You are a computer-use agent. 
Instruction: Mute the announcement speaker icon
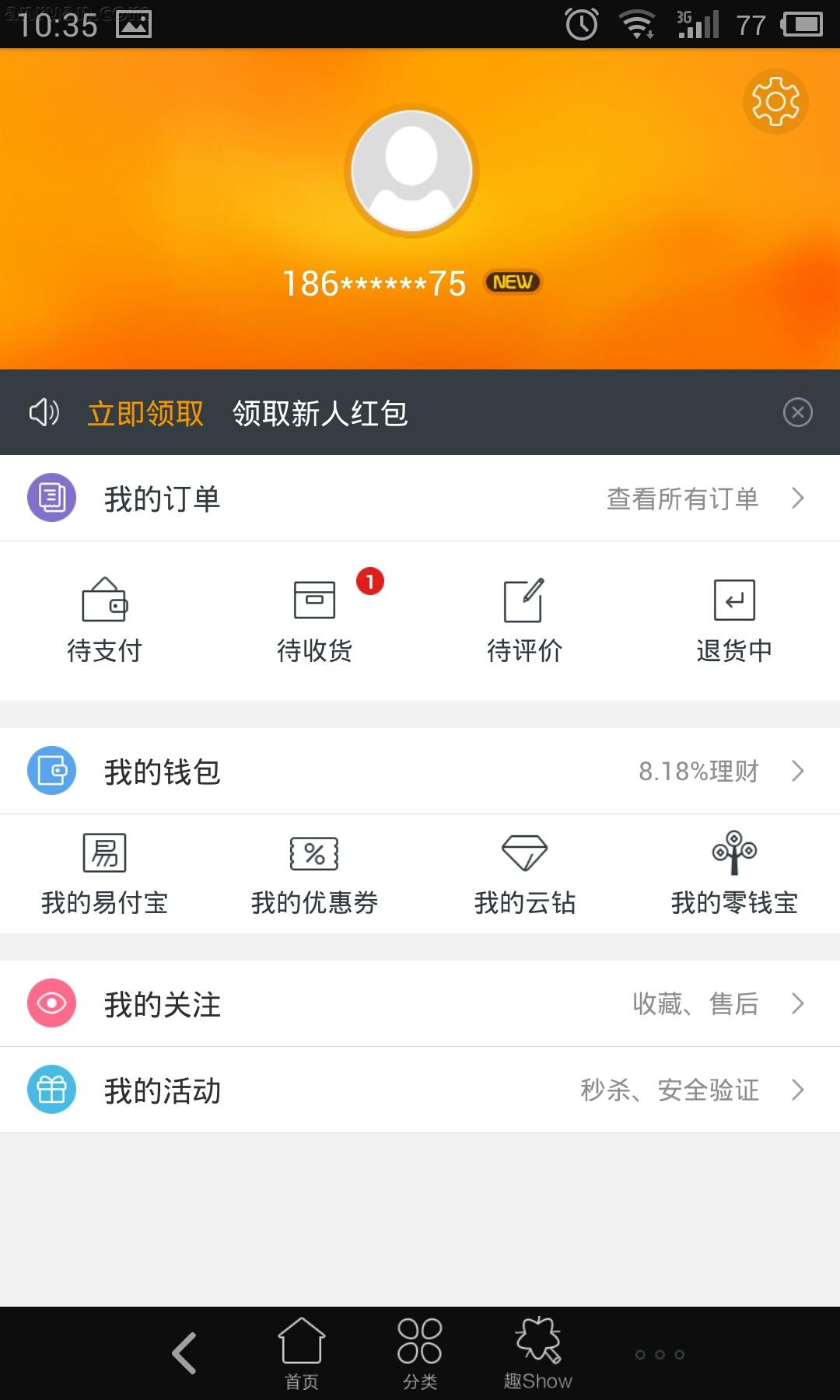point(44,412)
